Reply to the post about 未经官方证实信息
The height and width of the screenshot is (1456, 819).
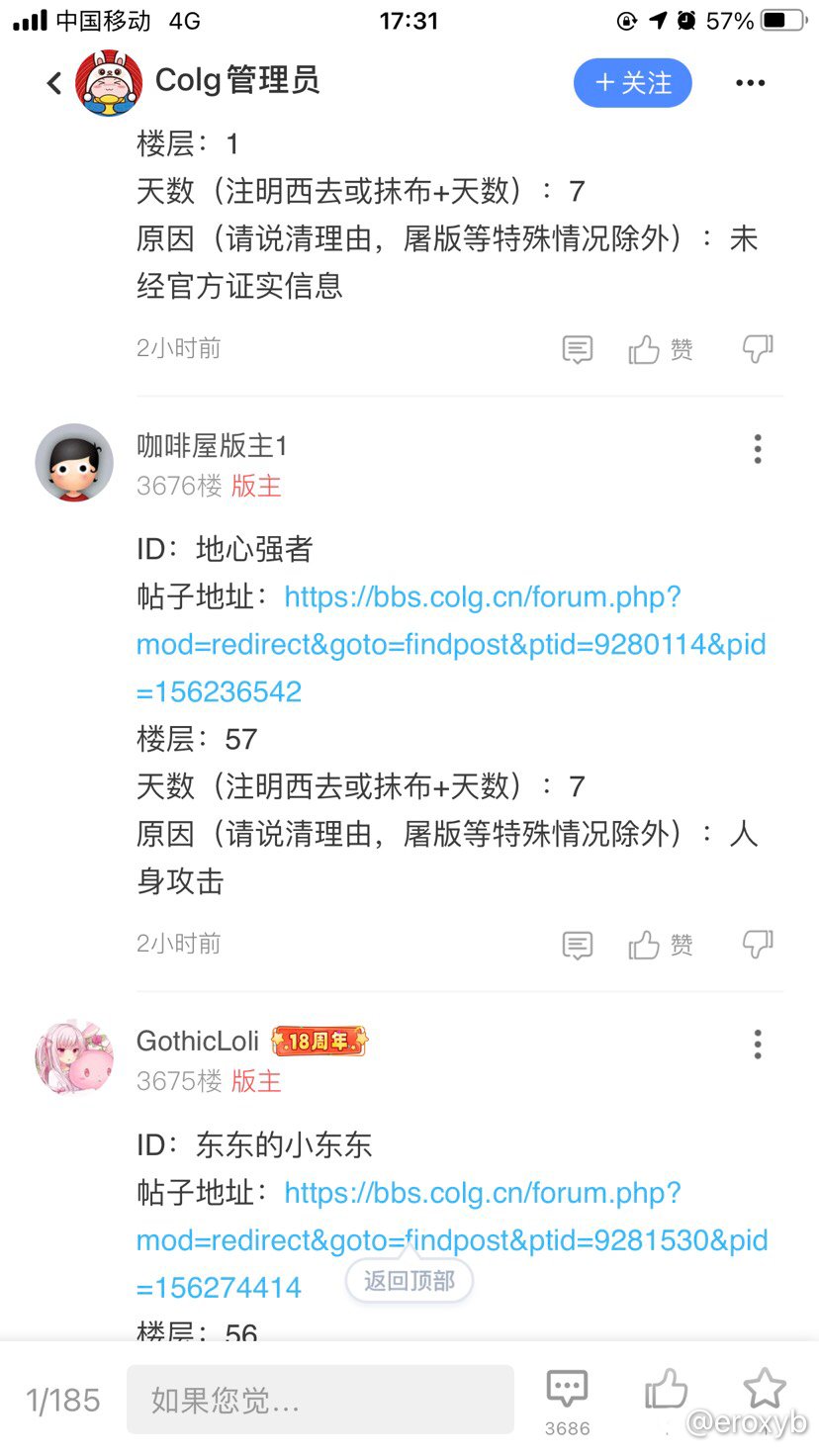click(x=578, y=349)
